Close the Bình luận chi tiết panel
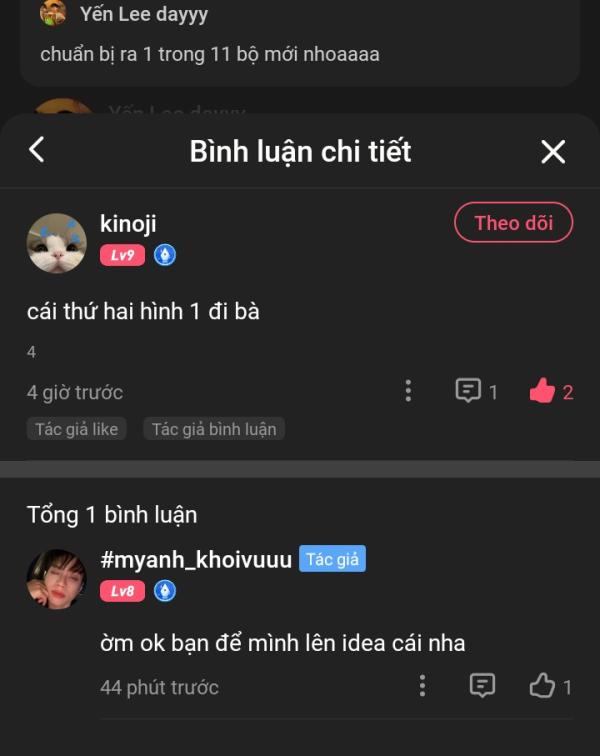Viewport: 600px width, 756px height. click(553, 152)
